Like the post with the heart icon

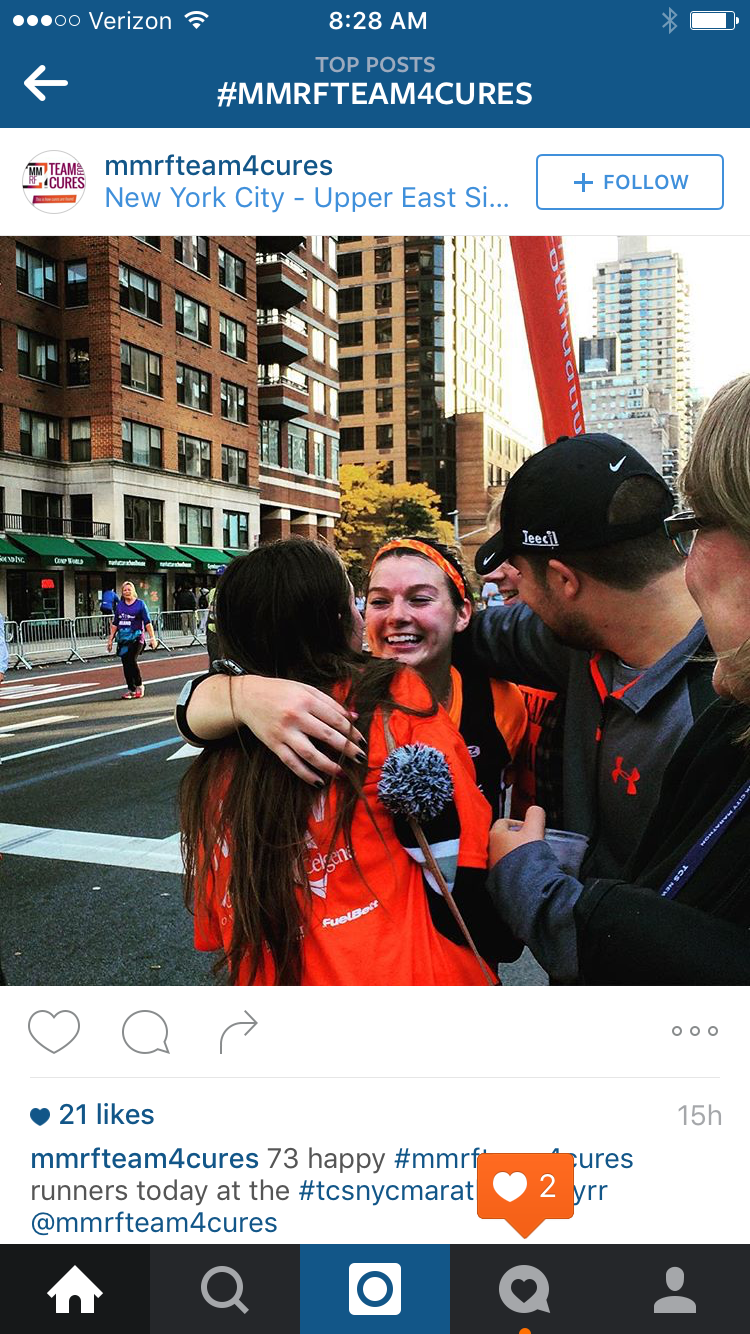point(54,1031)
